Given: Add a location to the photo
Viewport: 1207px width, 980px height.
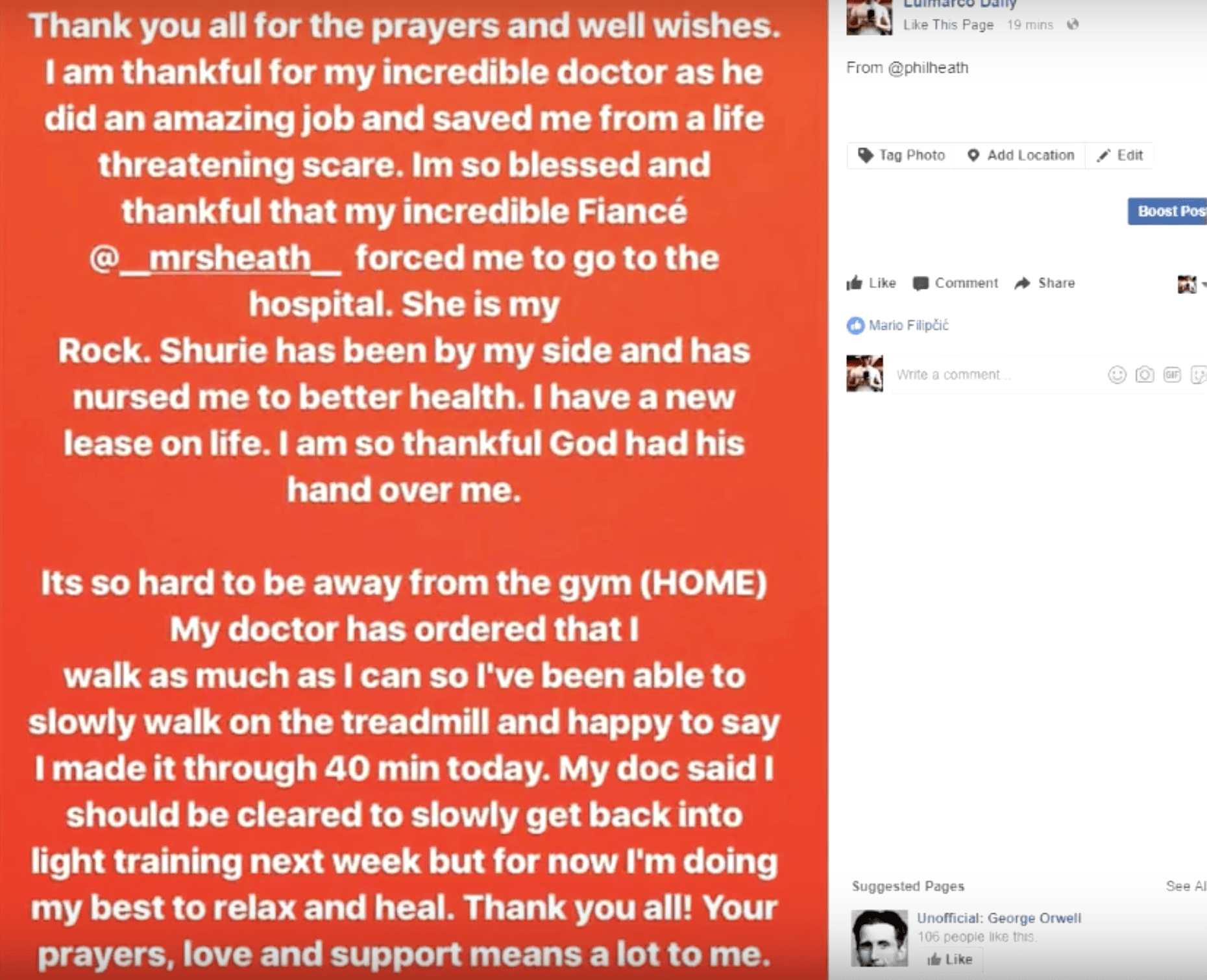Looking at the screenshot, I should pos(1021,155).
